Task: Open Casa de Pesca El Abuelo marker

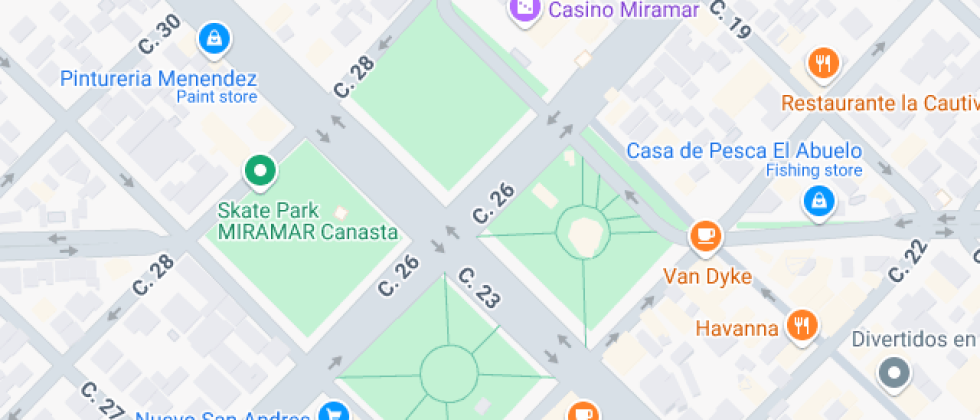Action: (x=819, y=200)
